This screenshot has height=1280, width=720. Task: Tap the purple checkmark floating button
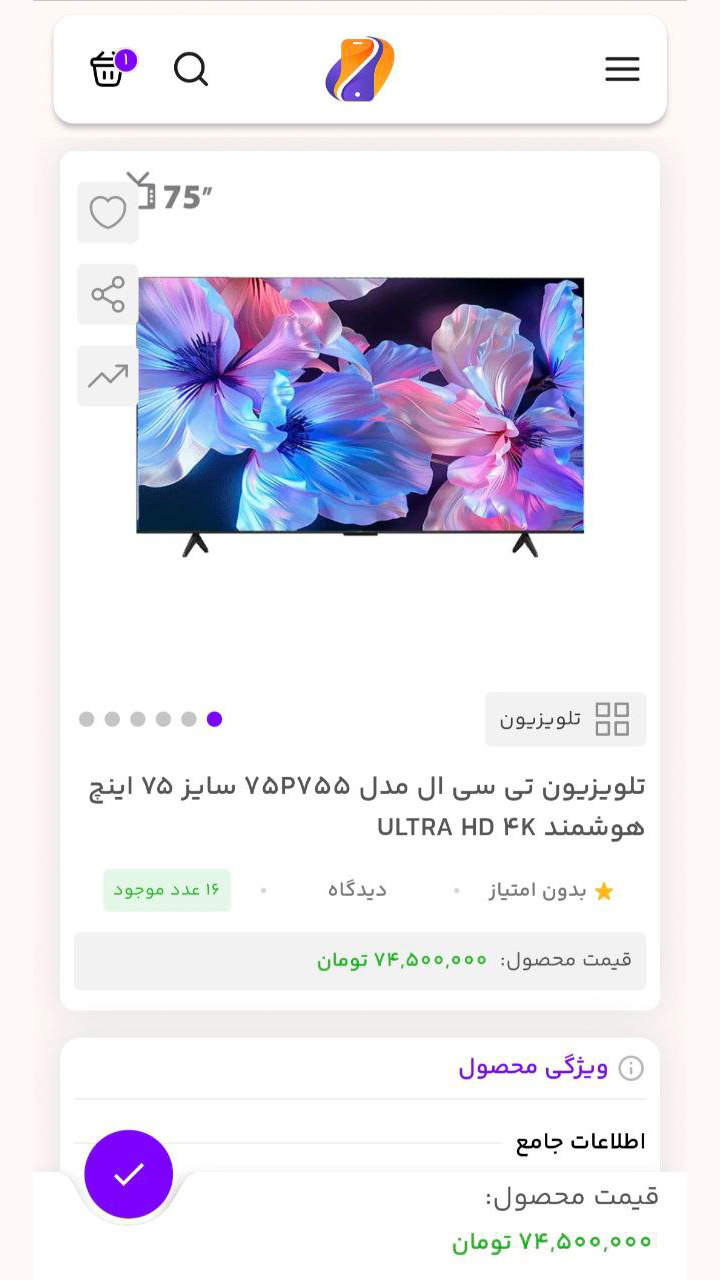coord(129,1174)
